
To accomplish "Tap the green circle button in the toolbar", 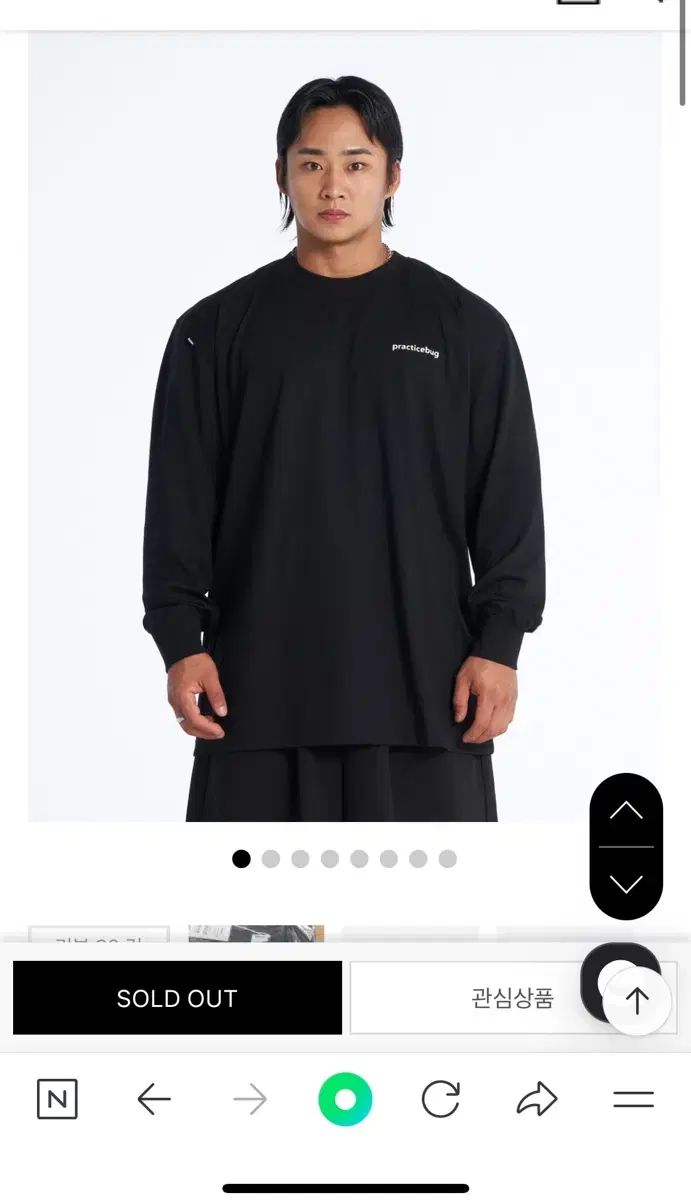I will coord(345,1100).
